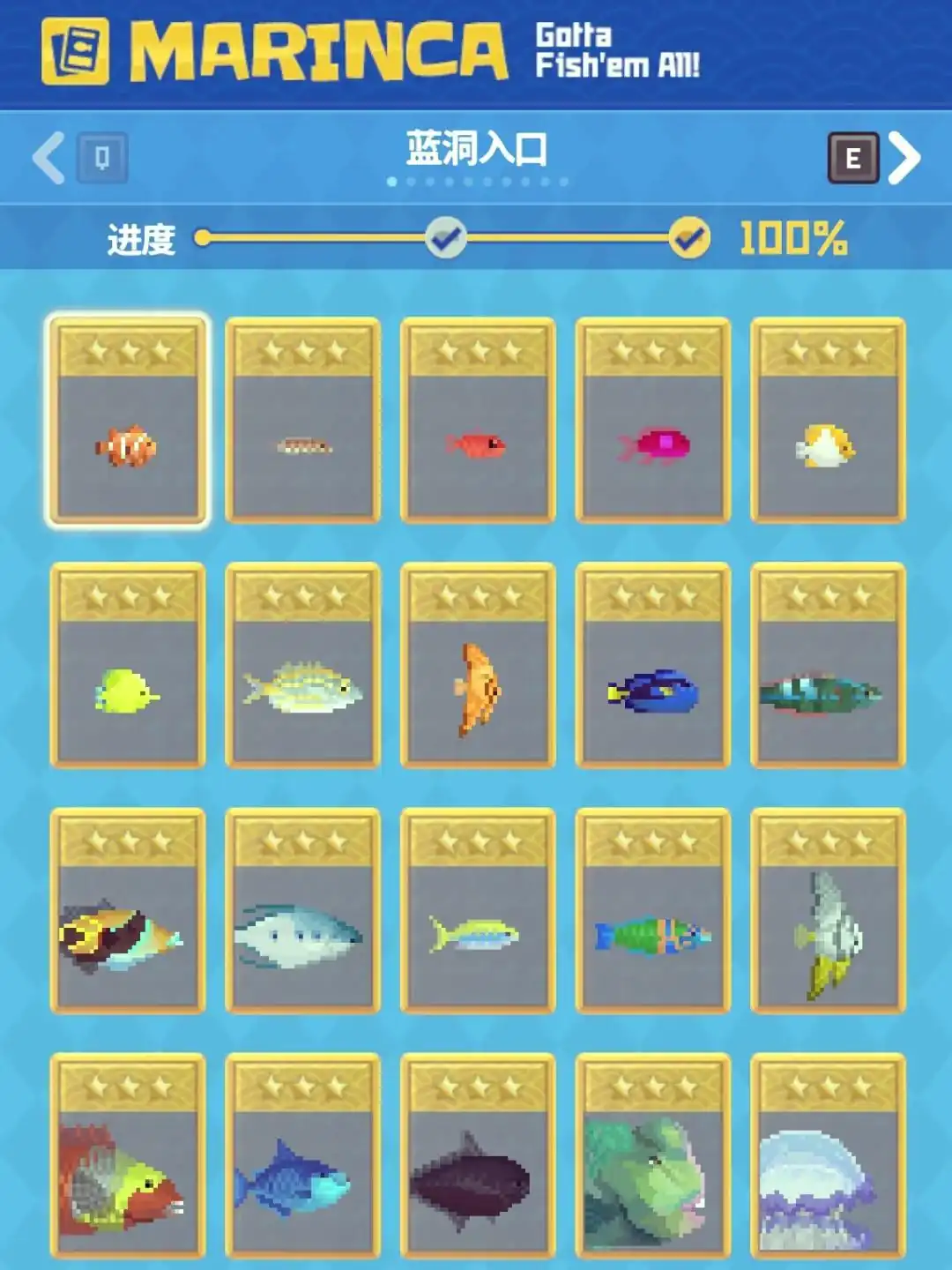Open the rainbow green parrotfish card
The height and width of the screenshot is (1270, 952).
click(653, 911)
